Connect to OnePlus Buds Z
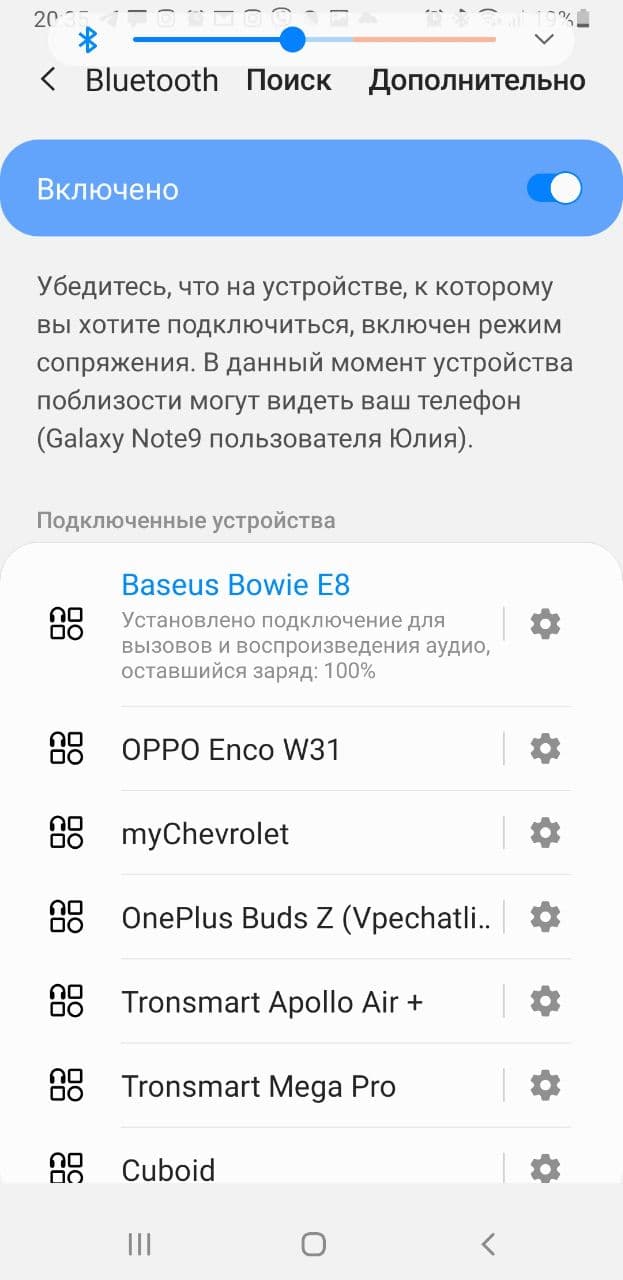The width and height of the screenshot is (623, 1280). point(272,917)
